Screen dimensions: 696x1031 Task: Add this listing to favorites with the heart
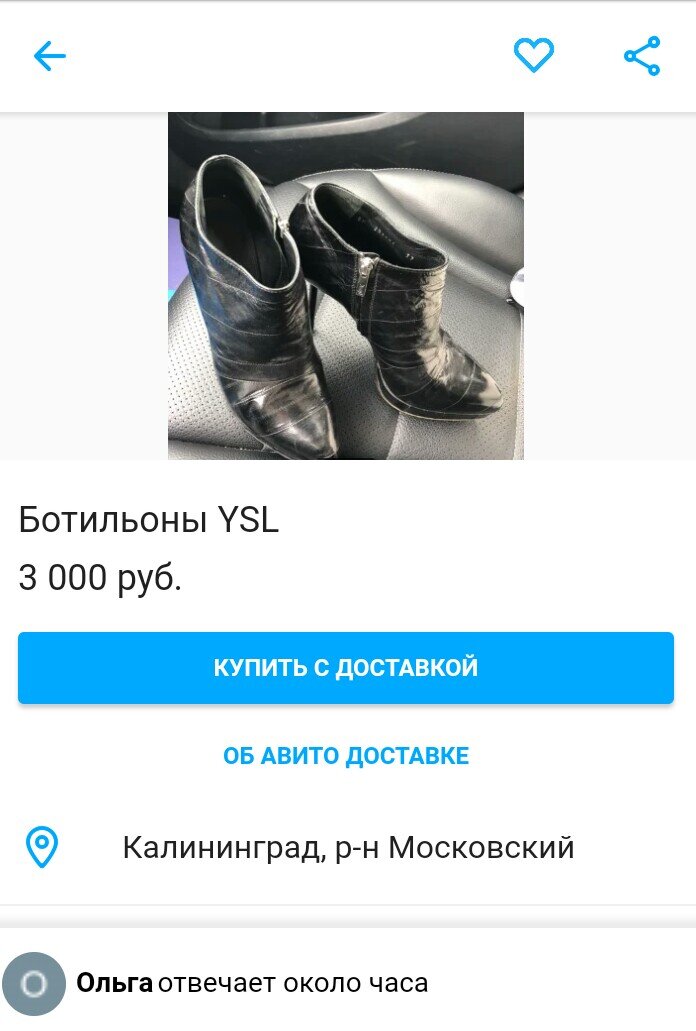pos(534,55)
